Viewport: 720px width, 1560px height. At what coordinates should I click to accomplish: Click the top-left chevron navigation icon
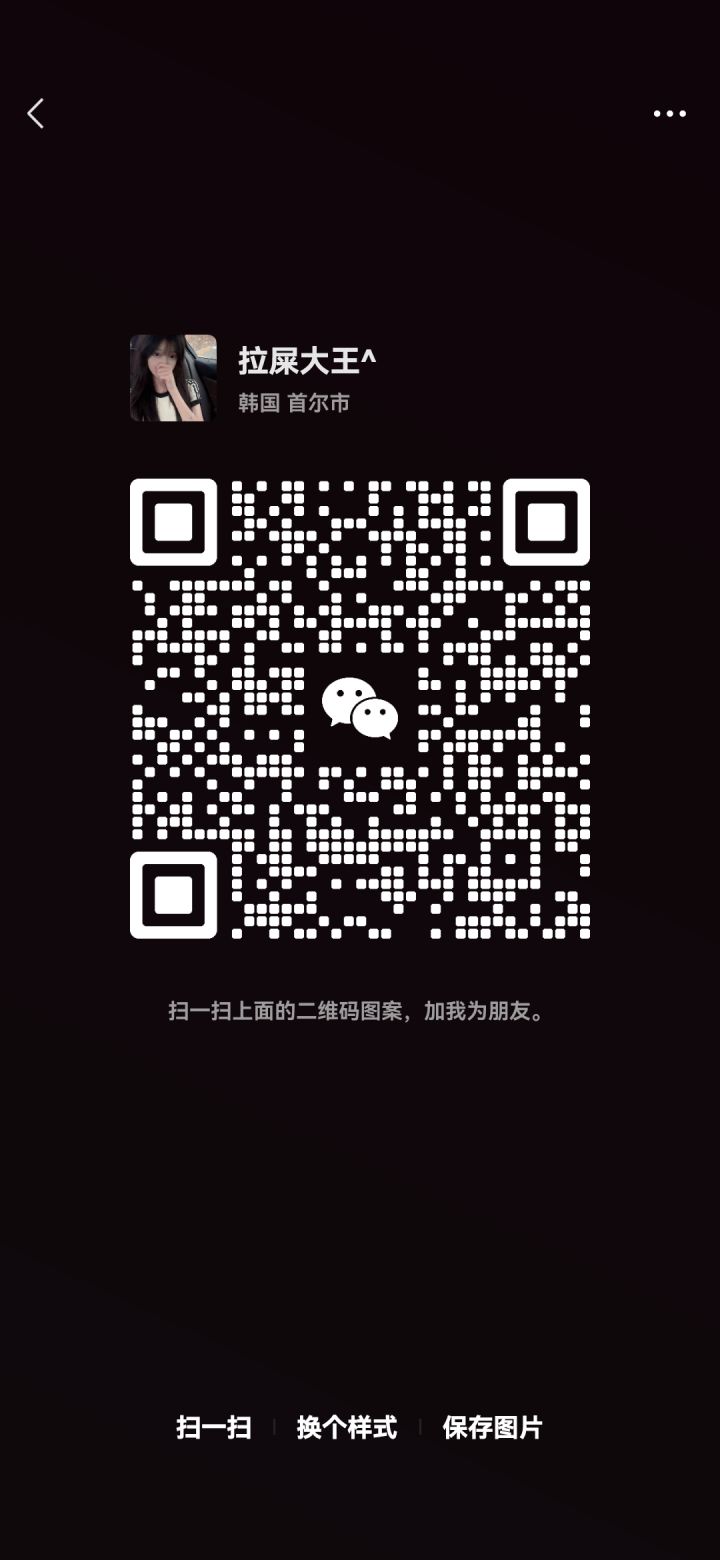(x=35, y=113)
